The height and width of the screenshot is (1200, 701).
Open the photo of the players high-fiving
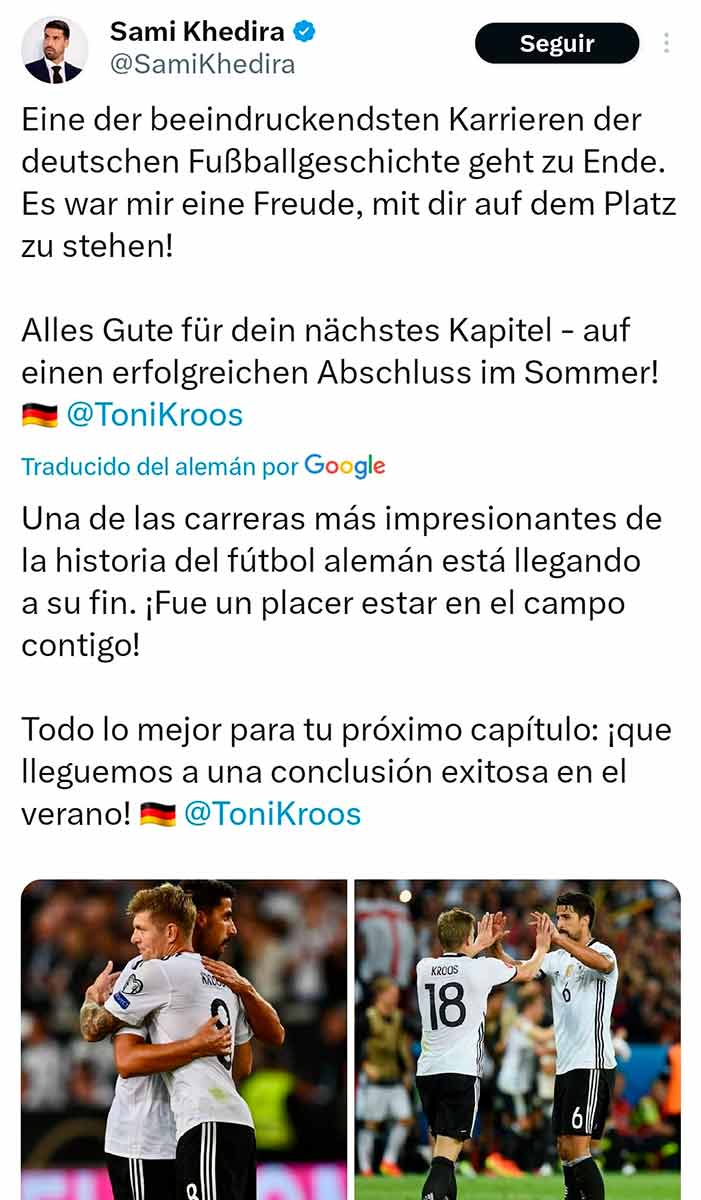517,1040
